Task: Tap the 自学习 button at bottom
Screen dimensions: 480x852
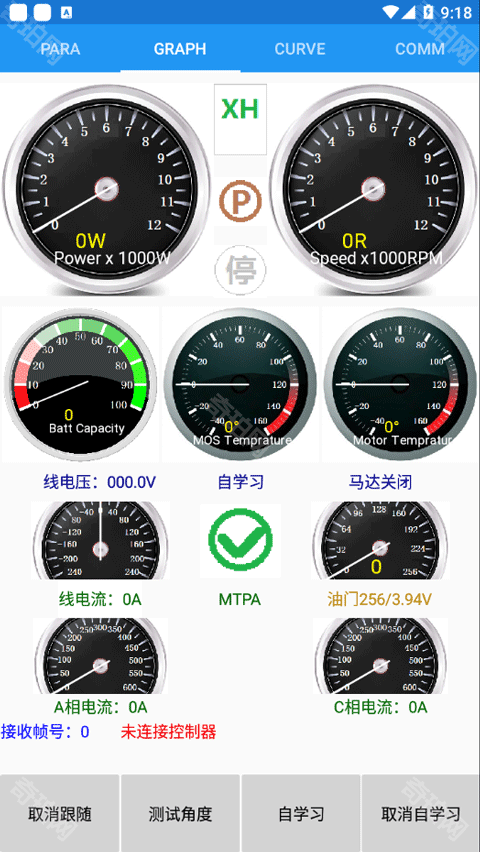Action: click(301, 813)
